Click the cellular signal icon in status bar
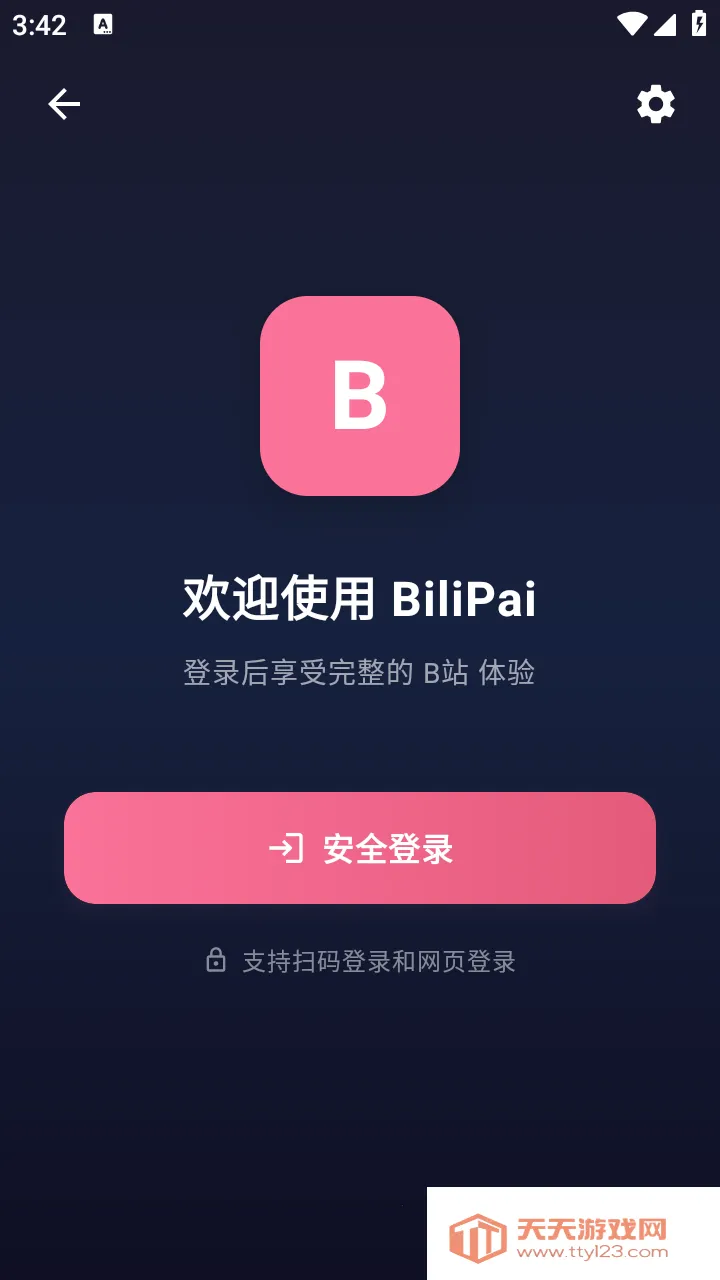Viewport: 720px width, 1280px height. click(666, 24)
